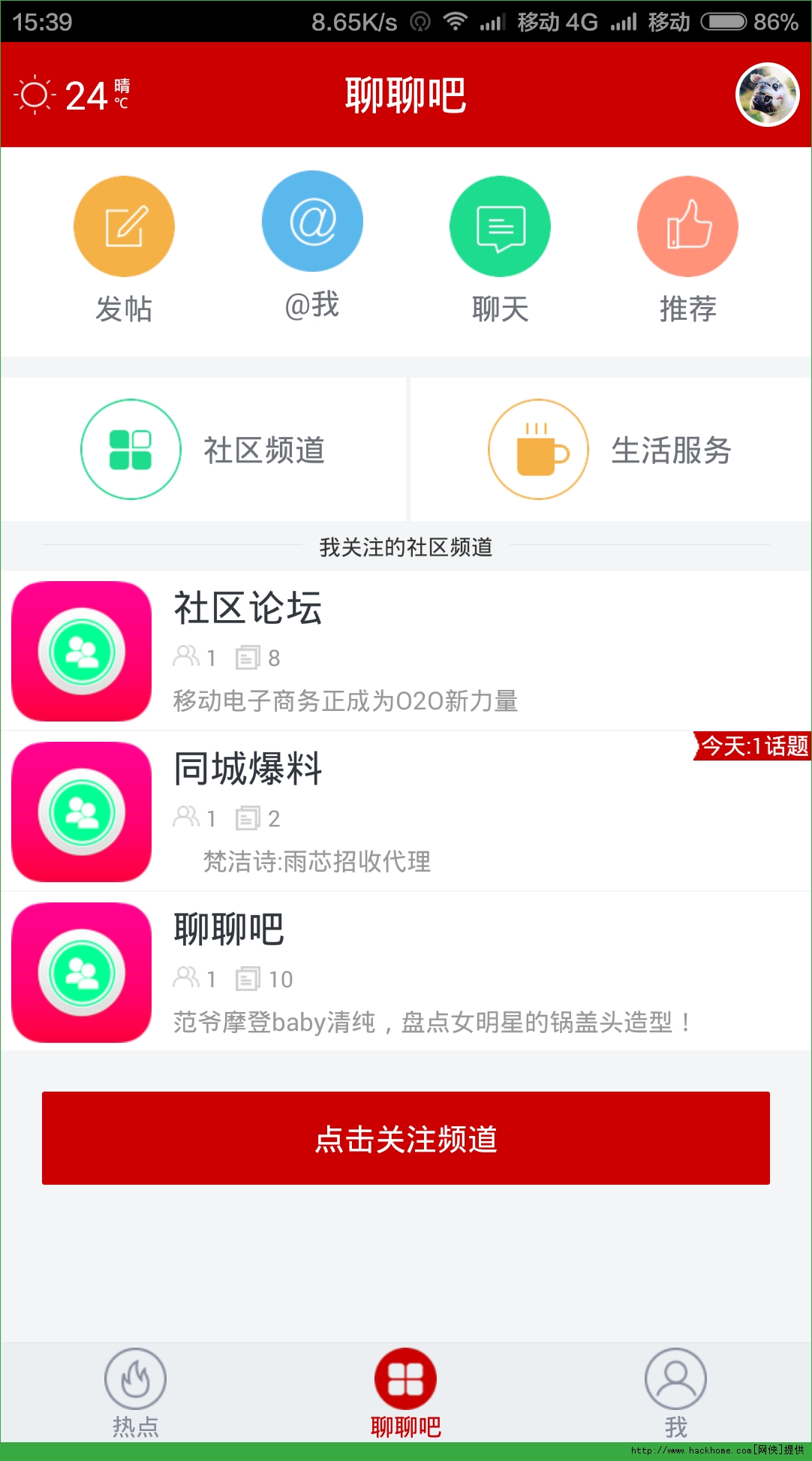
Task: Go to the 我 tab
Action: (675, 1391)
